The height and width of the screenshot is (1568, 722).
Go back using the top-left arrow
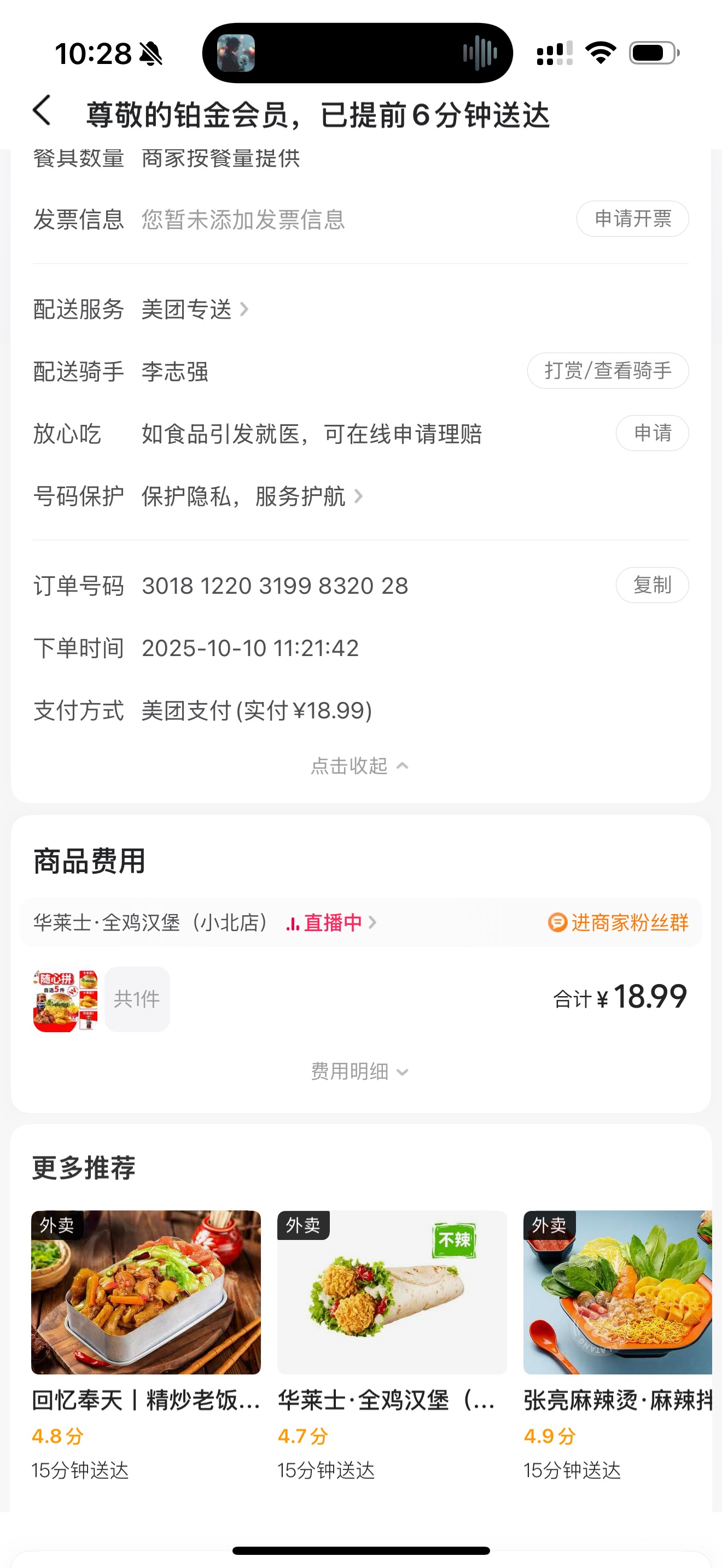pyautogui.click(x=42, y=112)
